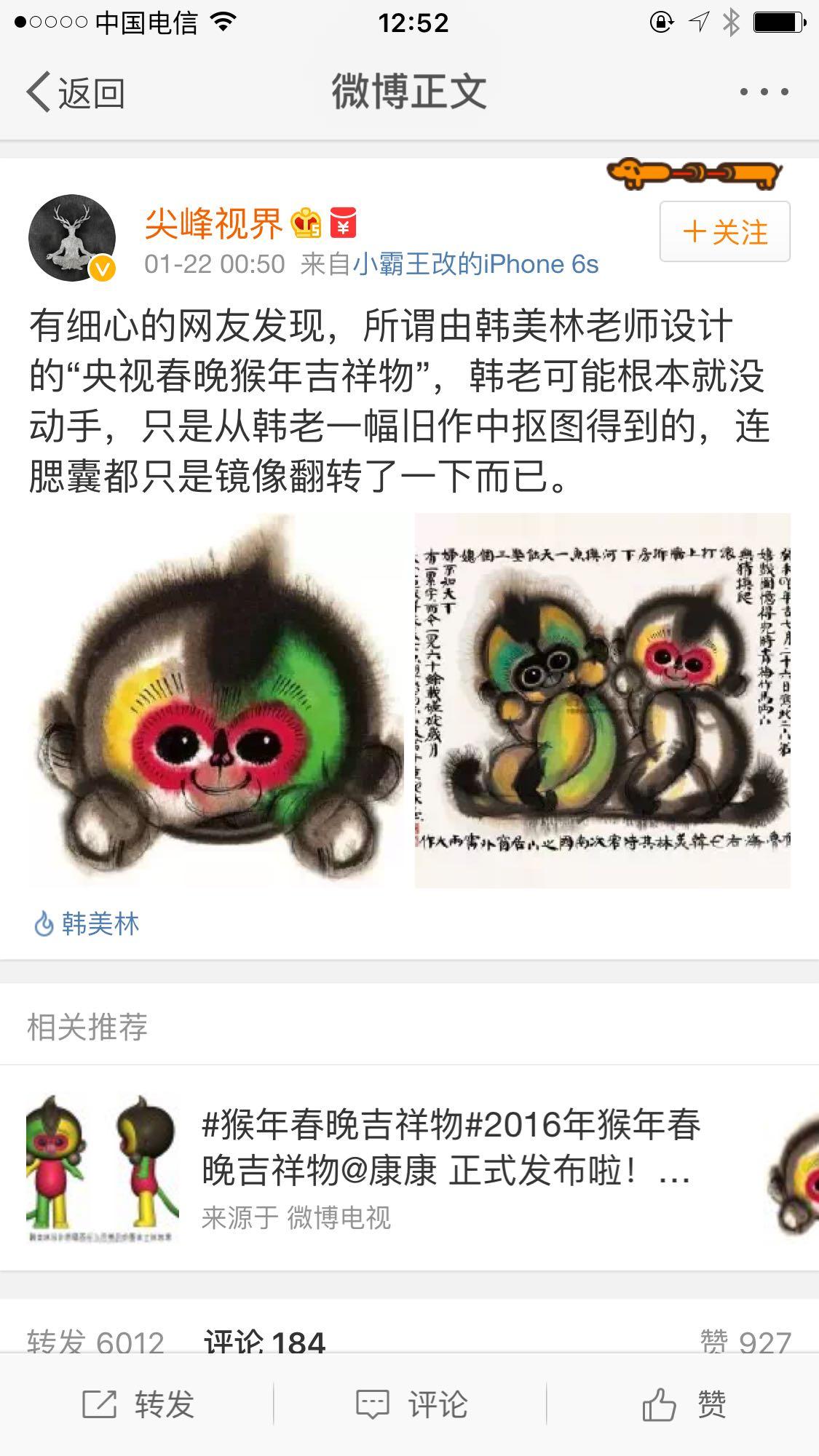The image size is (819, 1456).
Task: Tap the 小霸王改的iPhone 6s source link
Action: coord(476,264)
